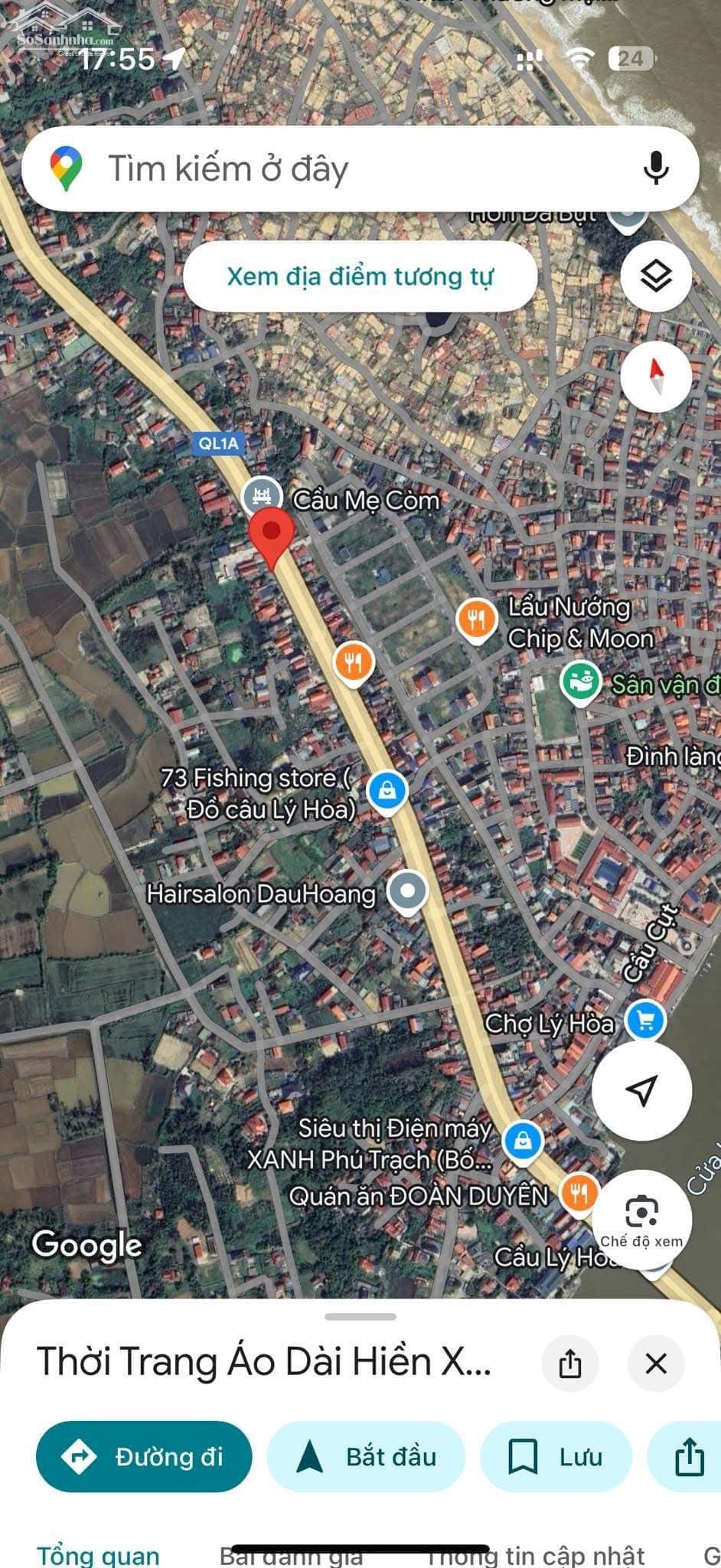Start navigation with "Bắt đầu"
The width and height of the screenshot is (721, 1568).
click(366, 1456)
